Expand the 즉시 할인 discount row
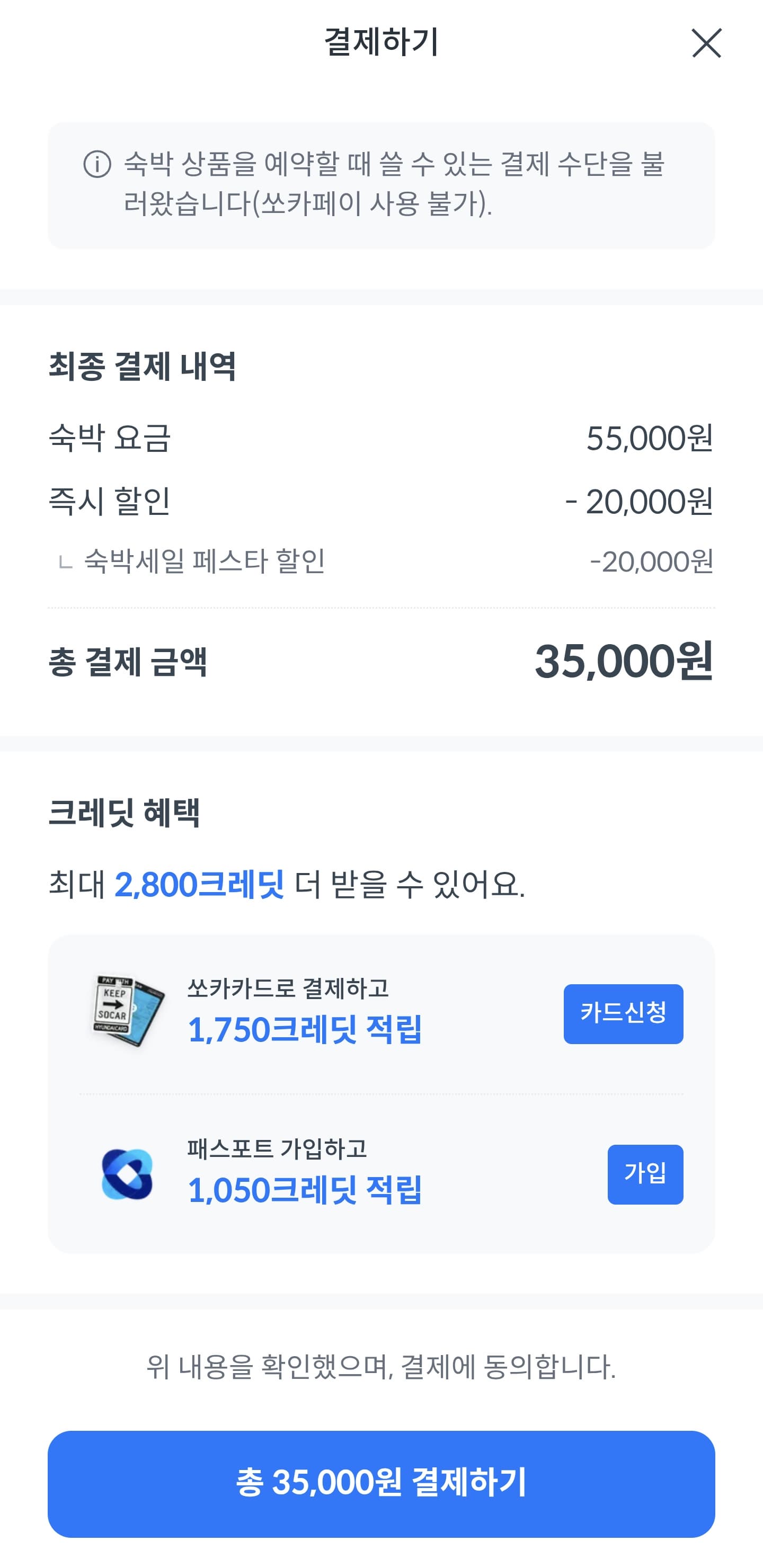The image size is (763, 1568). pos(381,501)
